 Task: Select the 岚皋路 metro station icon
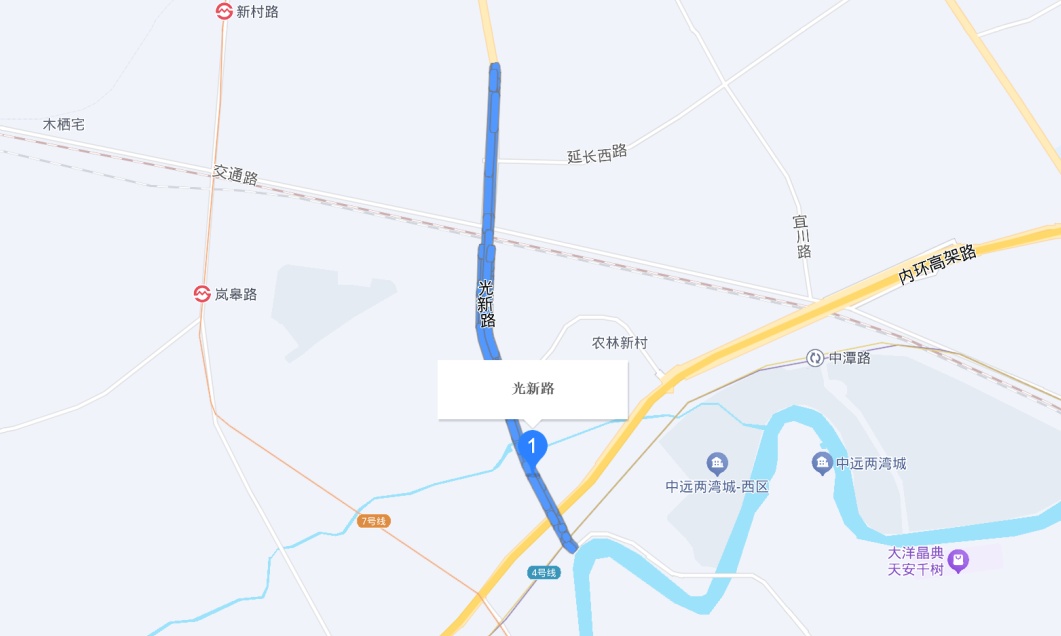coord(202,294)
